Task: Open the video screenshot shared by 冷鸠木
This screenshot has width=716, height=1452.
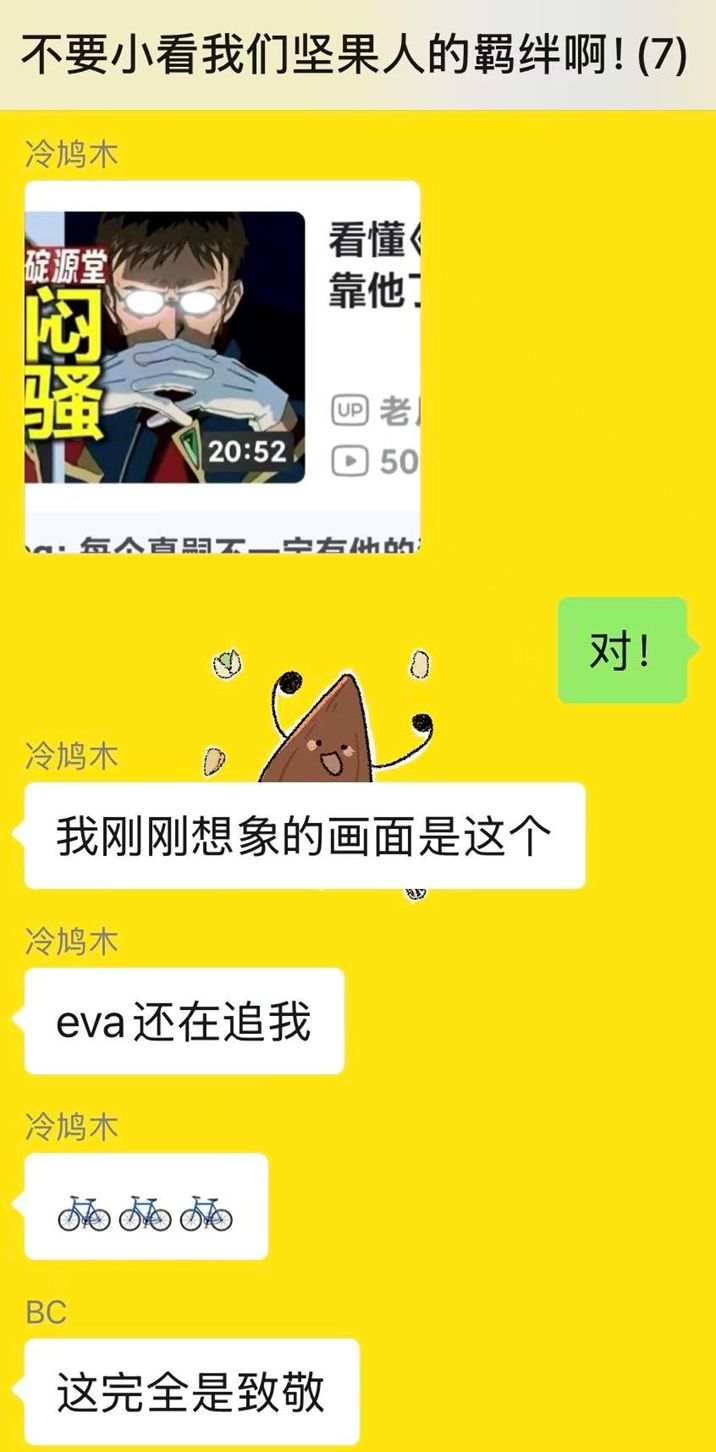Action: click(222, 365)
